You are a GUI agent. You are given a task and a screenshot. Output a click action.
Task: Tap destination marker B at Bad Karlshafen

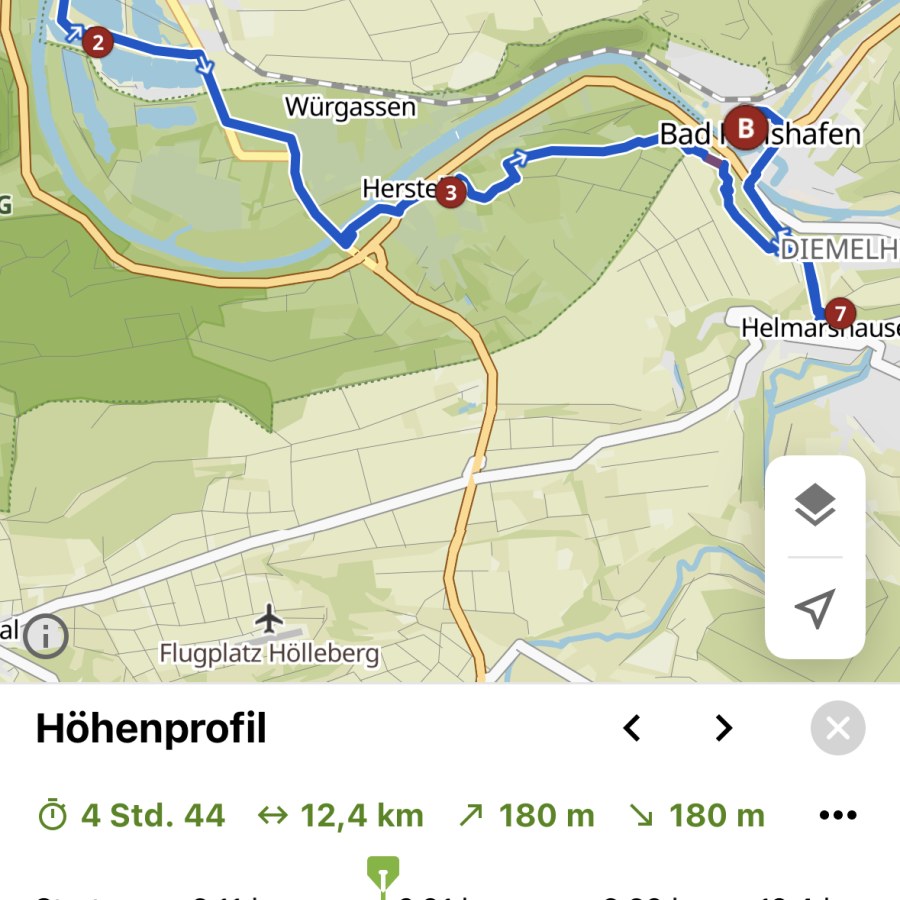tap(744, 128)
